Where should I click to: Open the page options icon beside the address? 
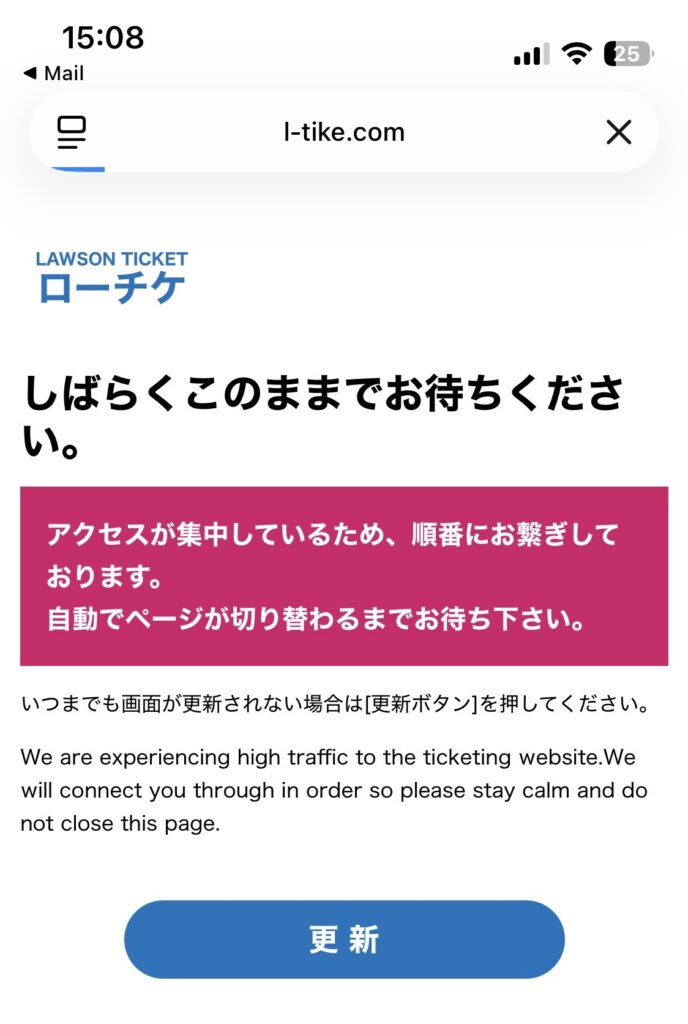[72, 132]
